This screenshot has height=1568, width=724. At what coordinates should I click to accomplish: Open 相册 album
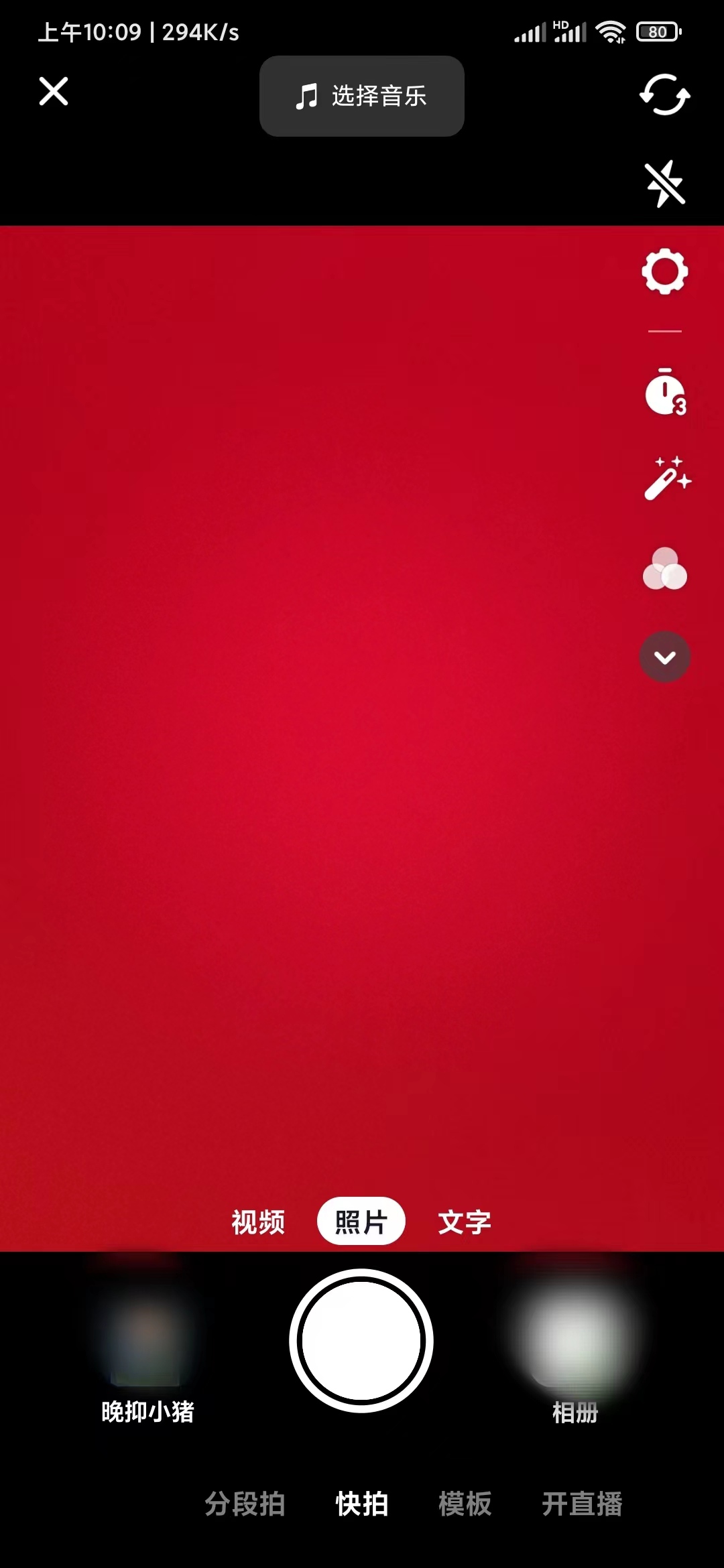[575, 1347]
